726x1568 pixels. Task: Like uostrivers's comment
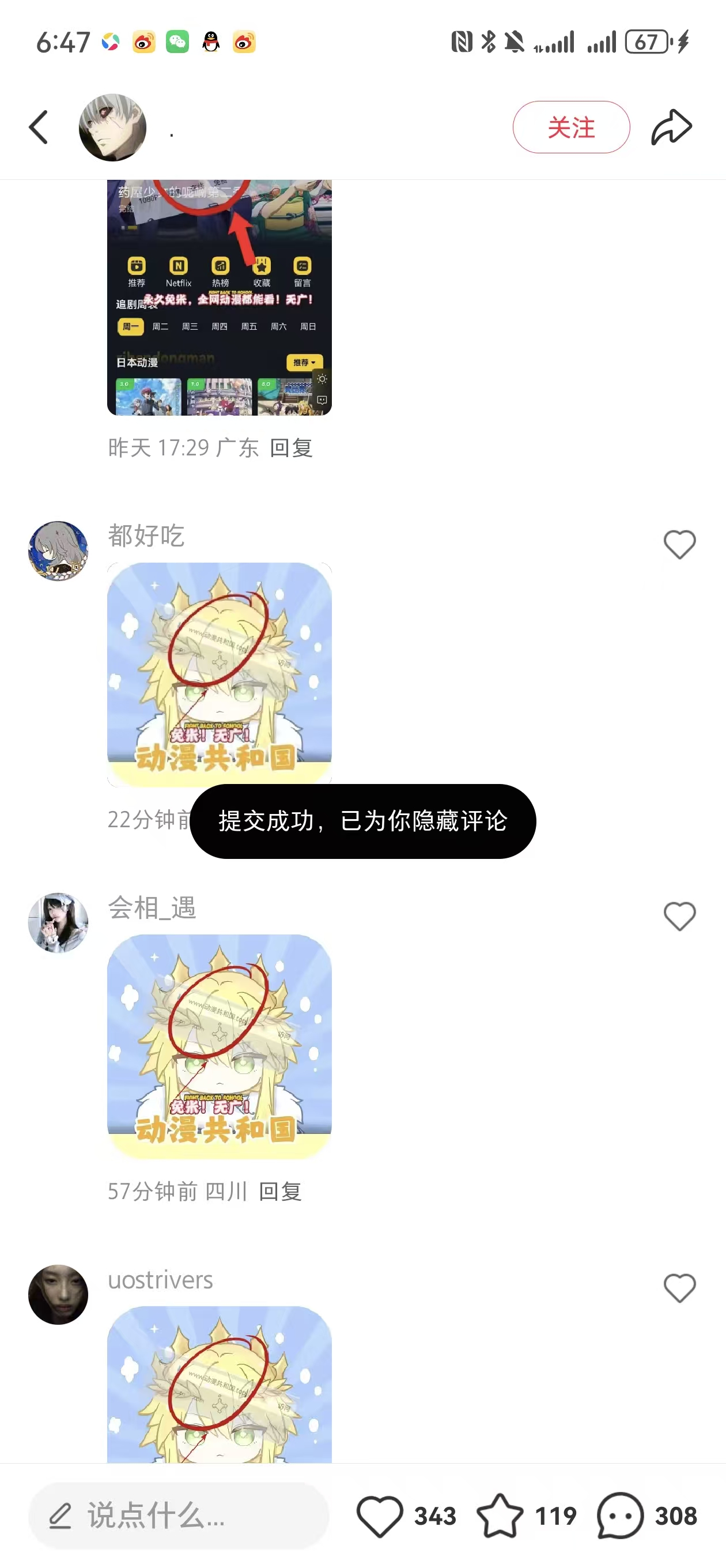click(679, 1287)
